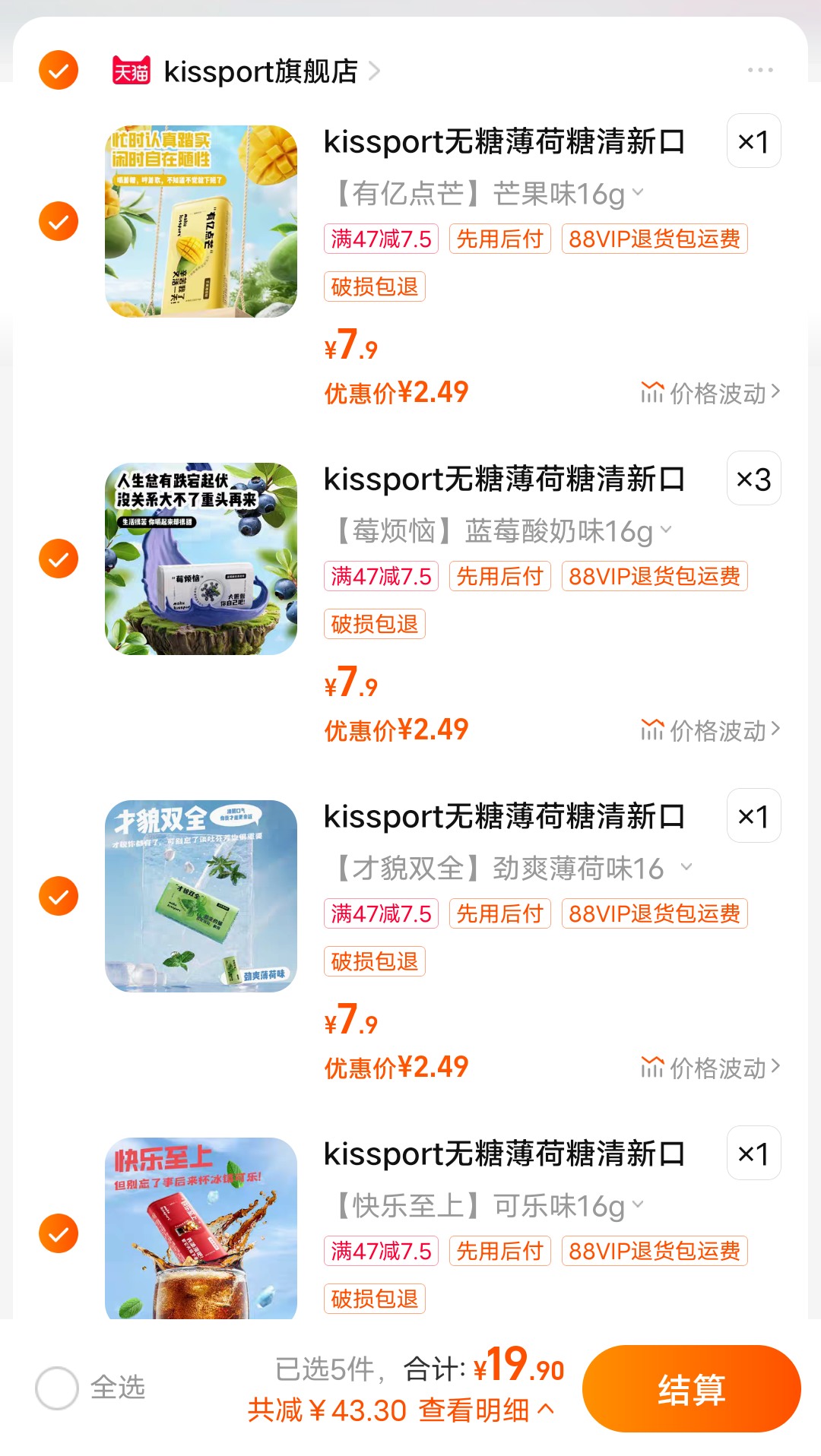Screen dimensions: 821x1456
Task: Click the blueberry product thumbnail image
Action: coord(201,556)
